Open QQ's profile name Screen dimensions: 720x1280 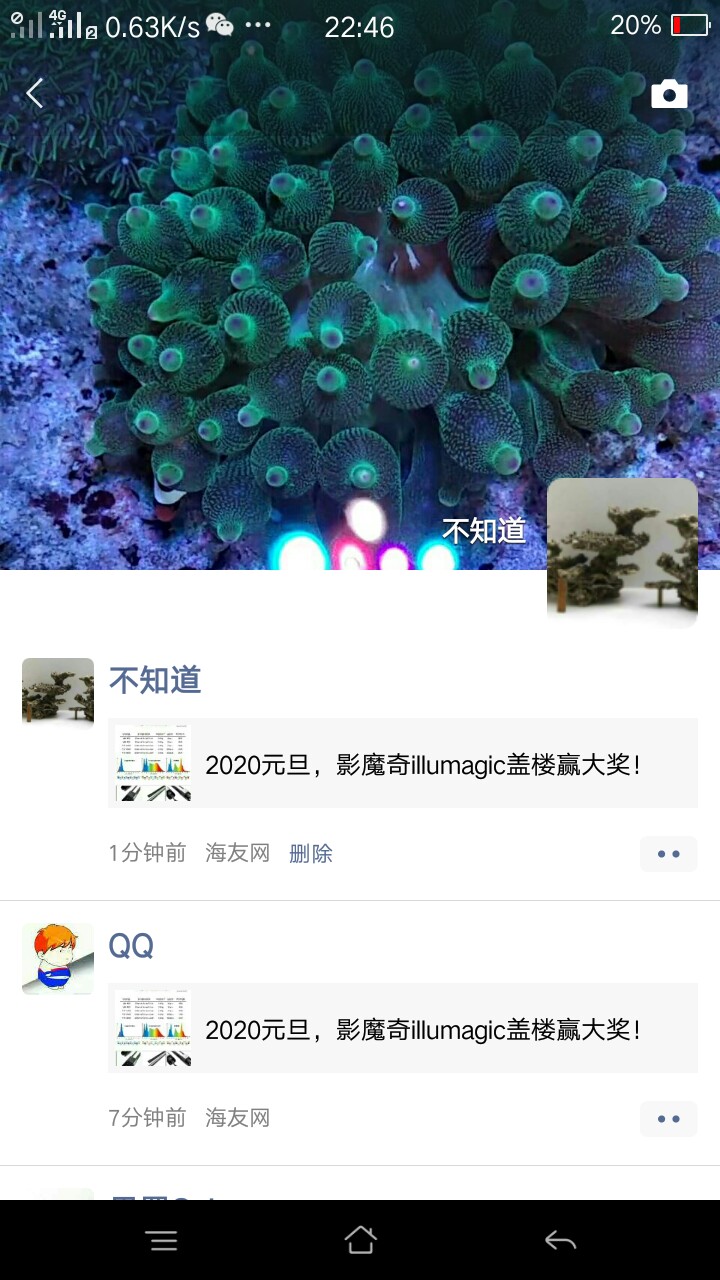(131, 945)
